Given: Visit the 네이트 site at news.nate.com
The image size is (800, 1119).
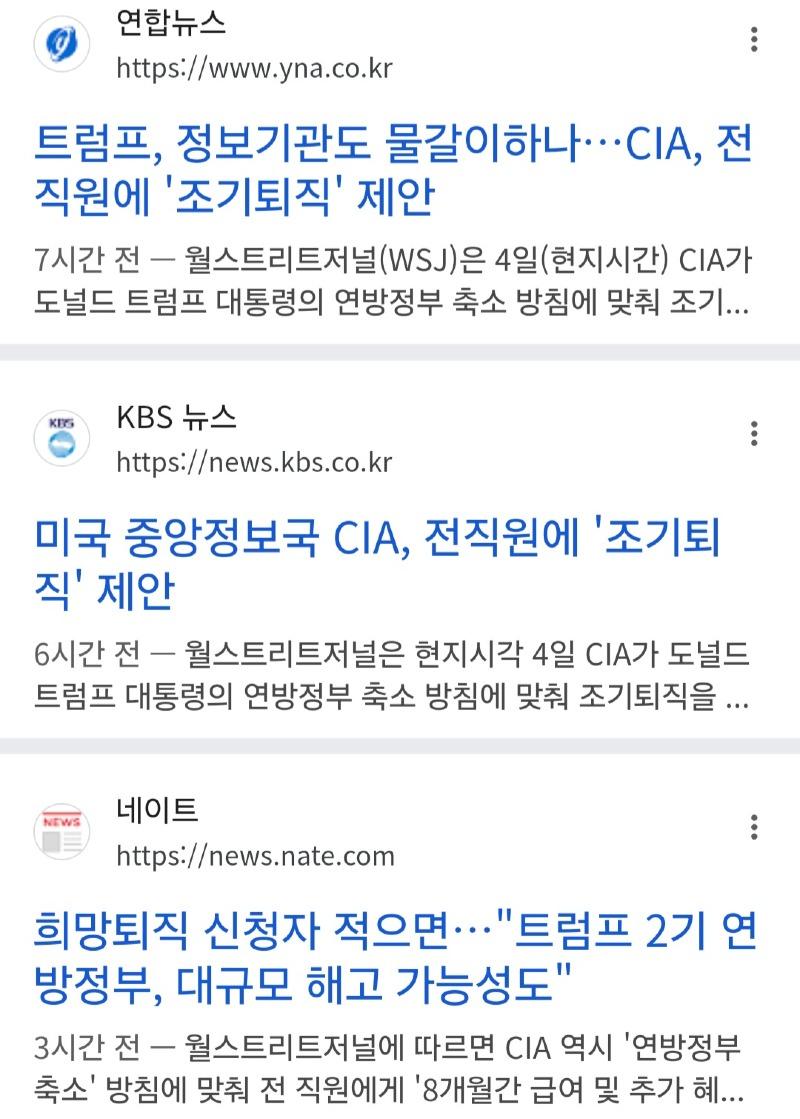Looking at the screenshot, I should (255, 856).
